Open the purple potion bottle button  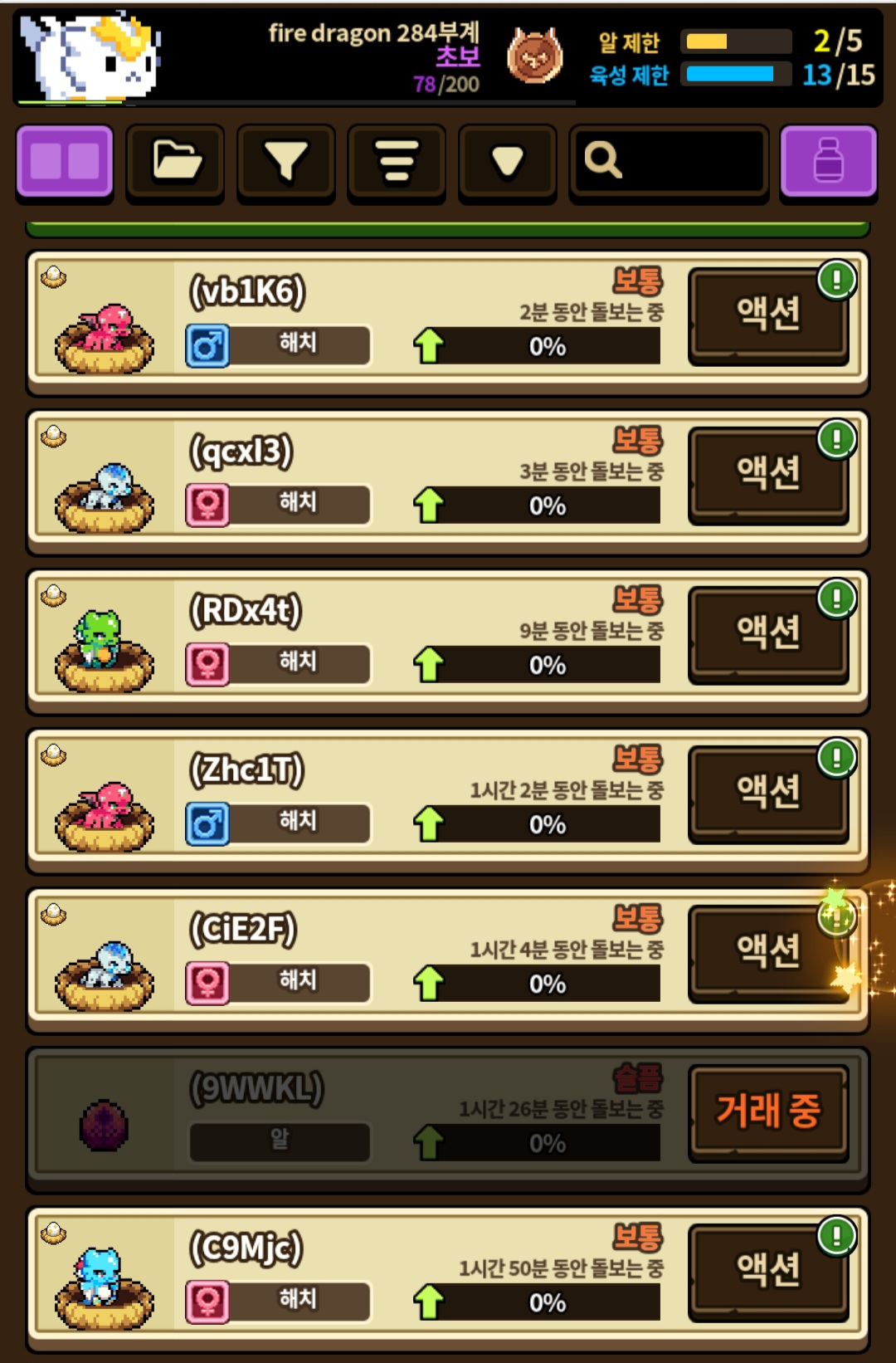829,162
